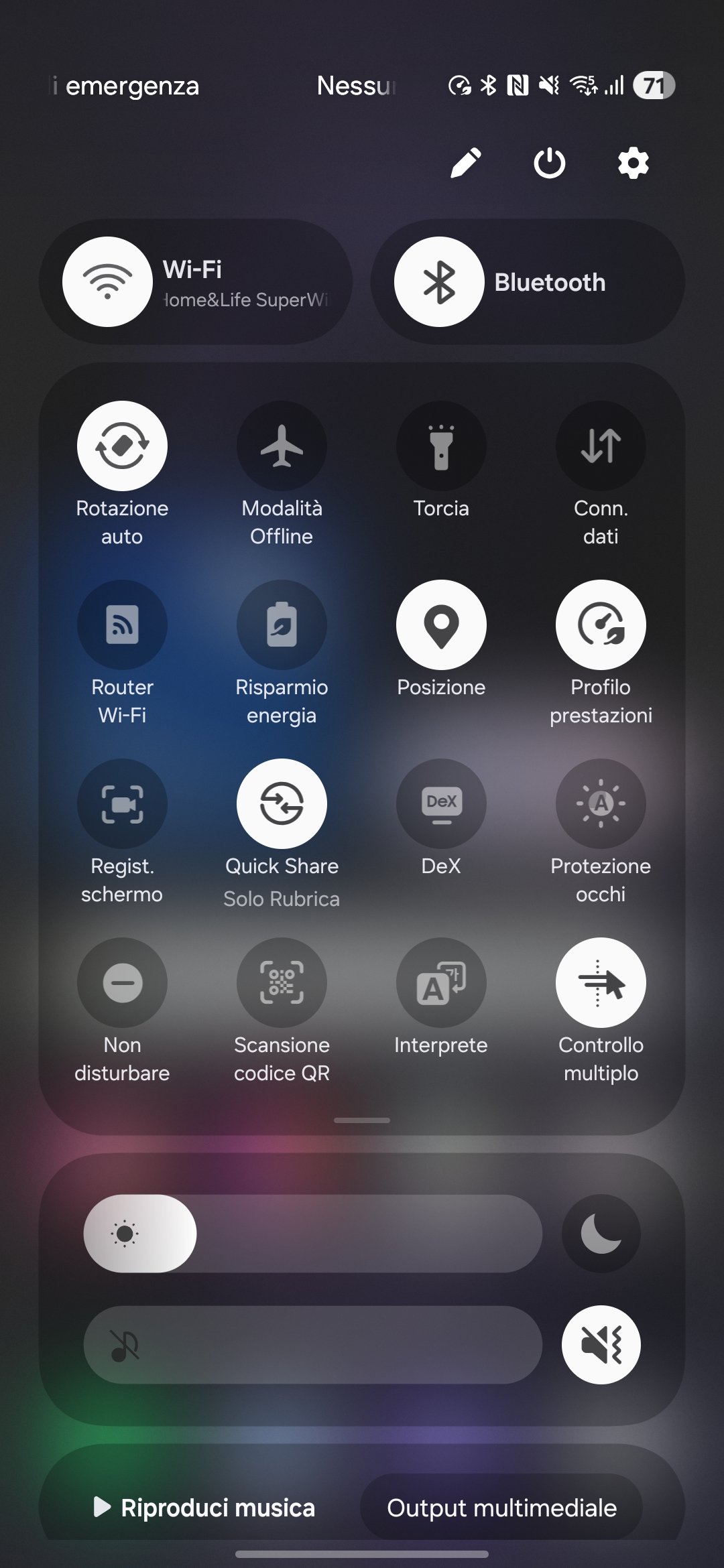Open the edit pencil for quick panel
724x1568 pixels.
[465, 163]
